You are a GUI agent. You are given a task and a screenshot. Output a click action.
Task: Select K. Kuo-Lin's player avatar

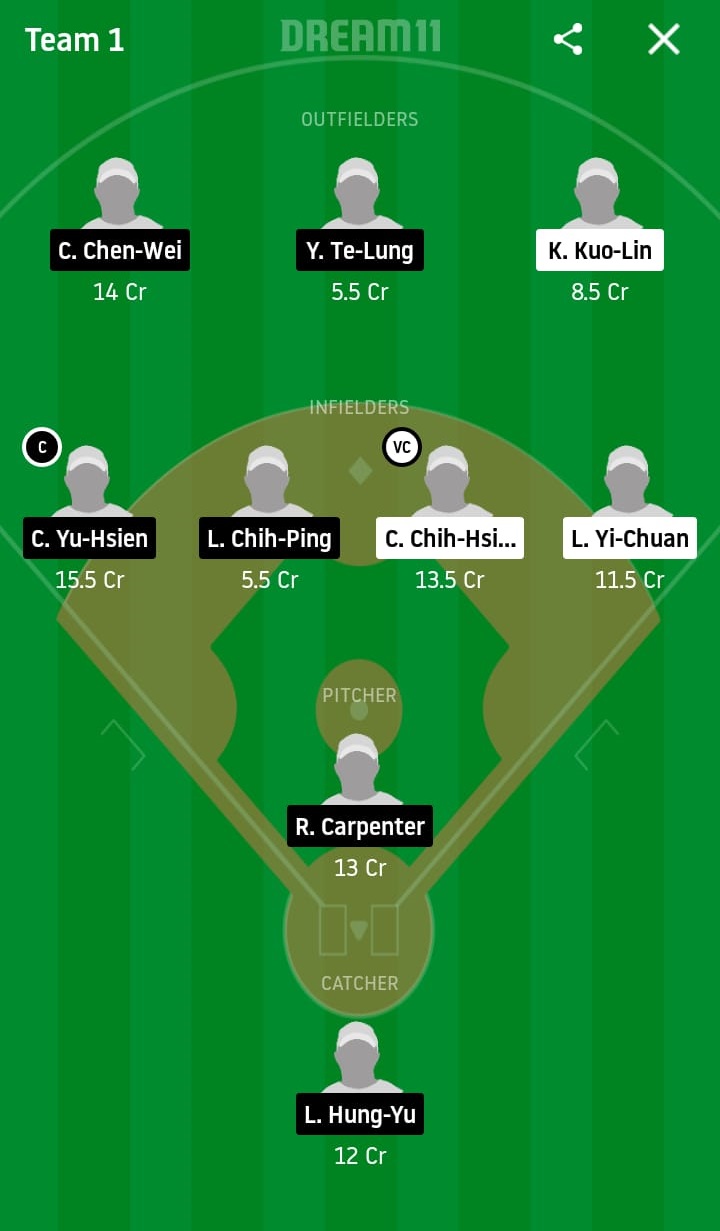pyautogui.click(x=598, y=190)
